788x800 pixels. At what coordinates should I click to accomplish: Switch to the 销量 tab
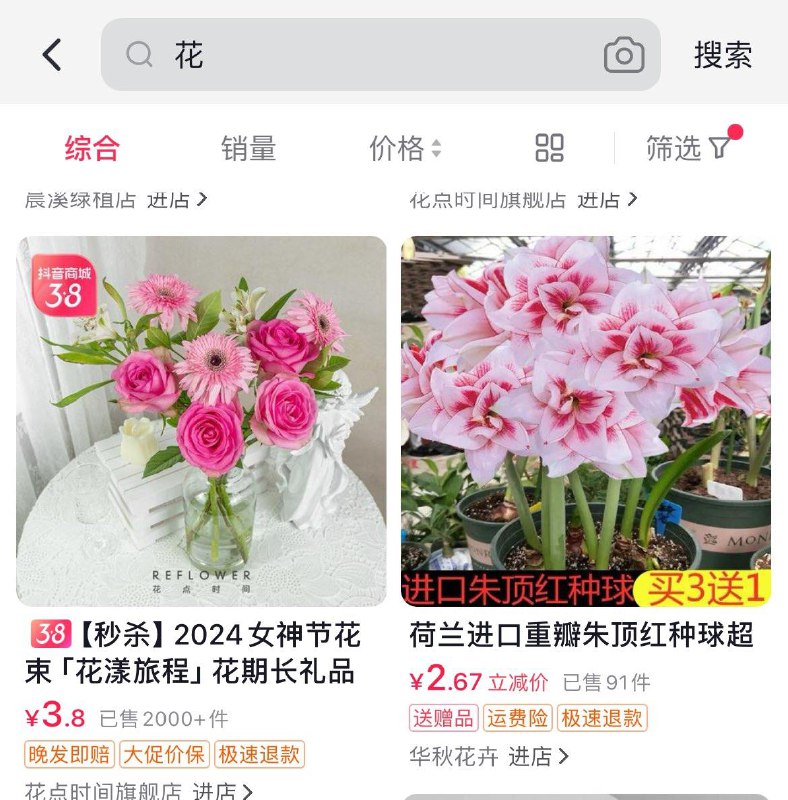coord(247,146)
